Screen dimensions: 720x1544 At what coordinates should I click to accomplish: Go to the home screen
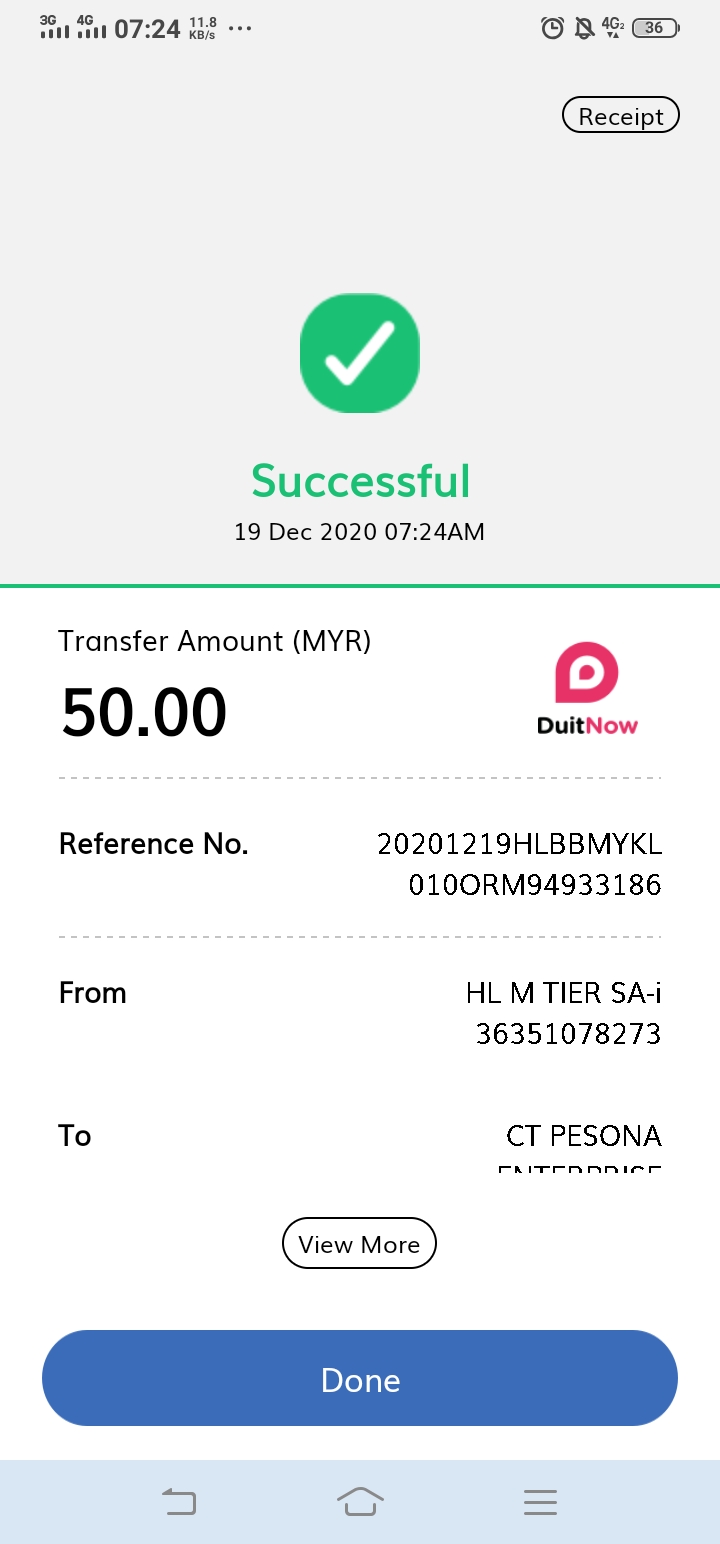tap(360, 1501)
